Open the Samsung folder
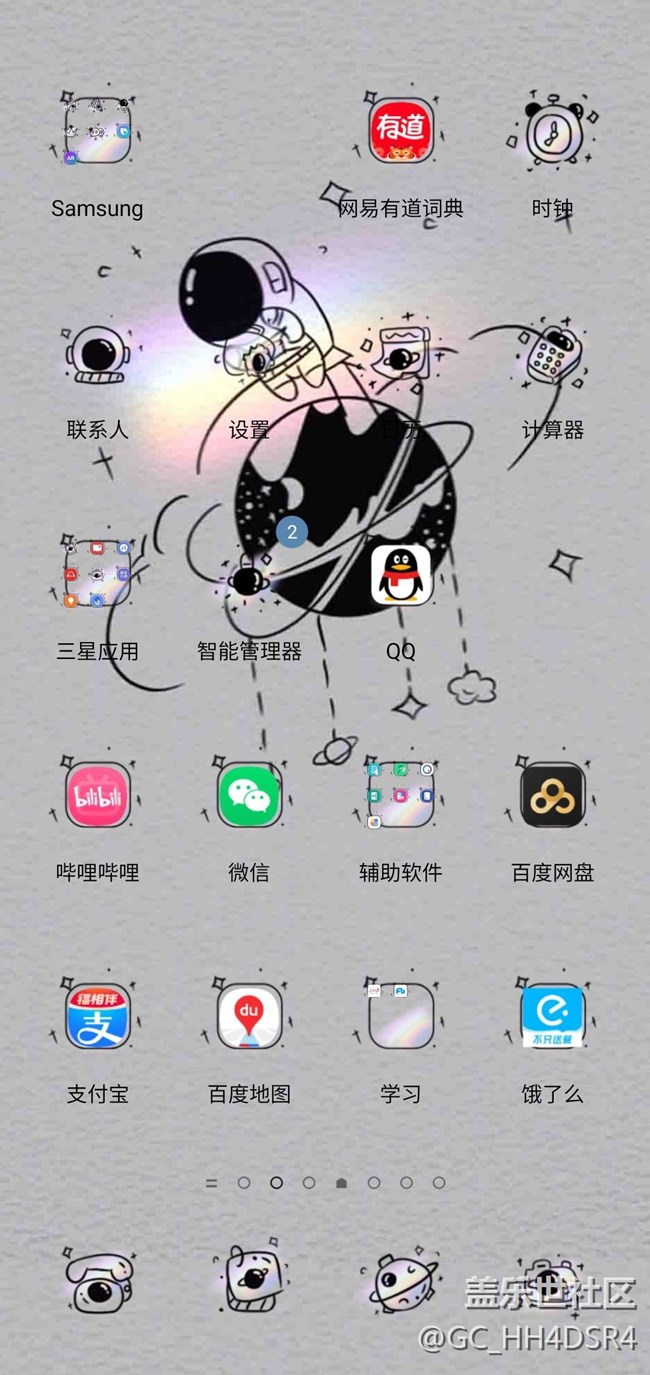The height and width of the screenshot is (1375, 650). pyautogui.click(x=97, y=131)
